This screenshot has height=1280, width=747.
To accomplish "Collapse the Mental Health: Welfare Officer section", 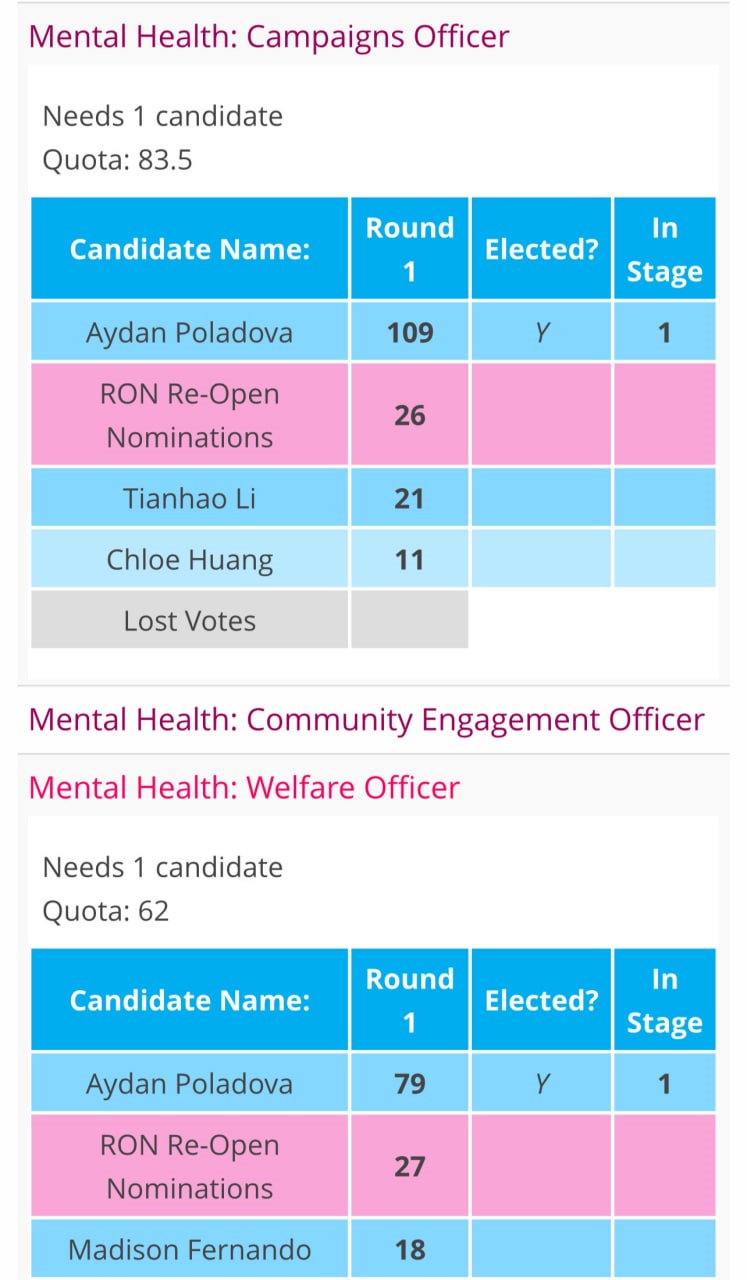I will (244, 788).
